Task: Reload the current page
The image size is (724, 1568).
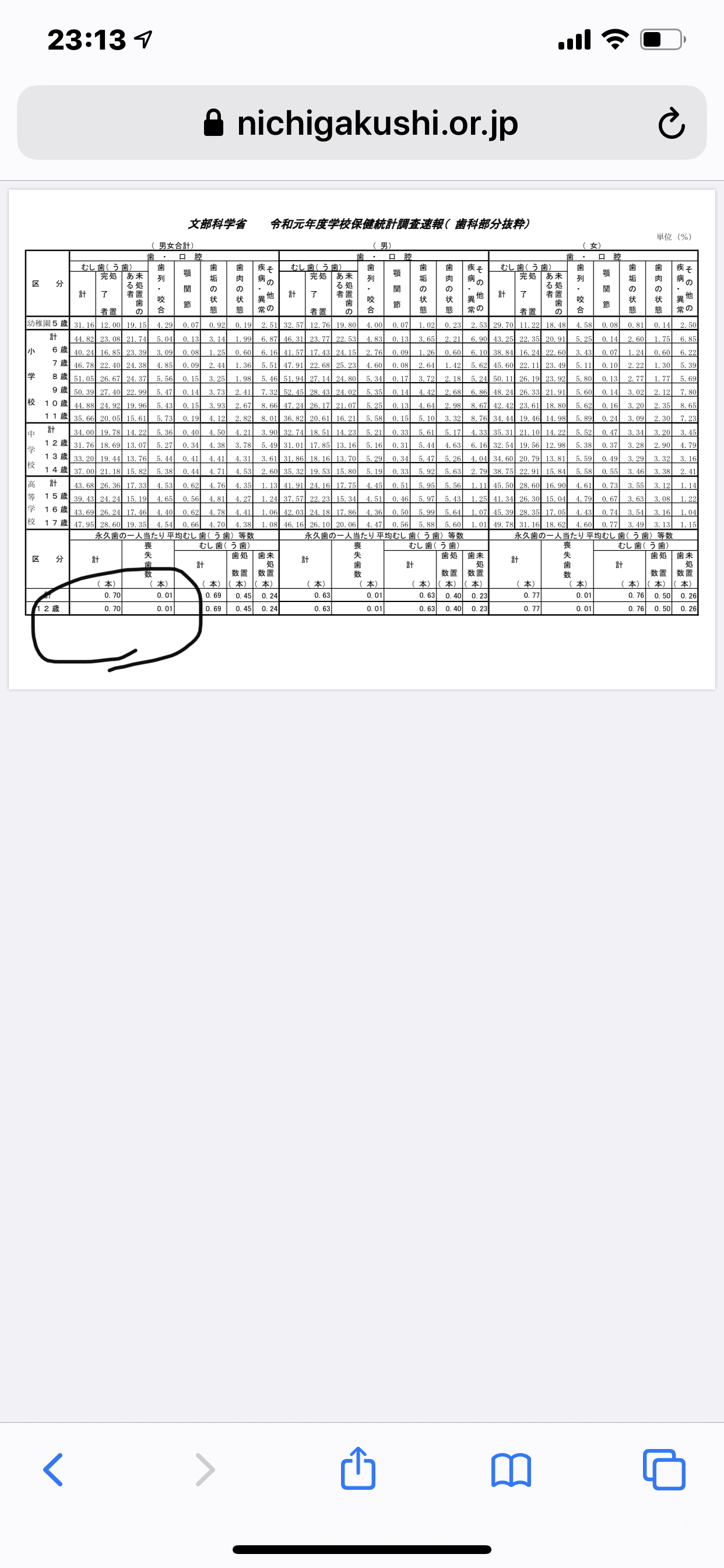Action: click(x=671, y=124)
